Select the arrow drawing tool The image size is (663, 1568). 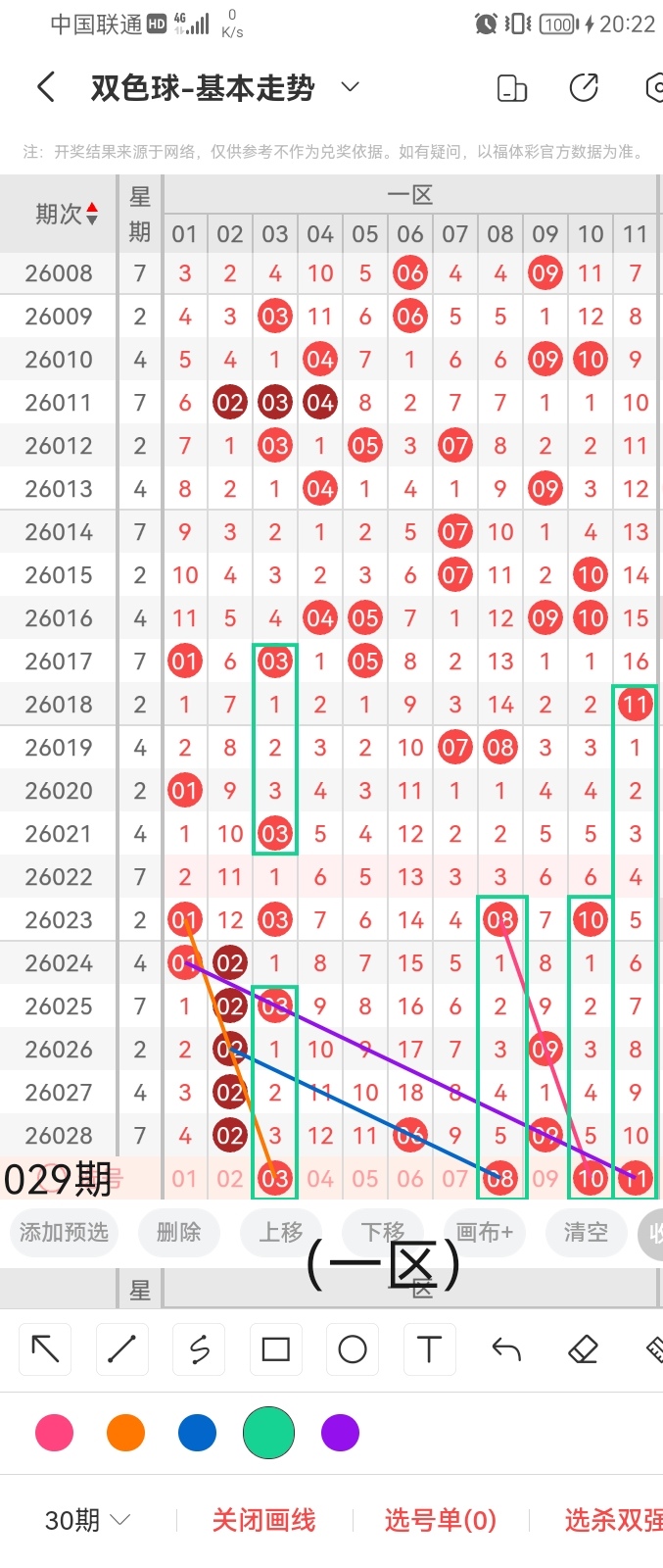[46, 1349]
